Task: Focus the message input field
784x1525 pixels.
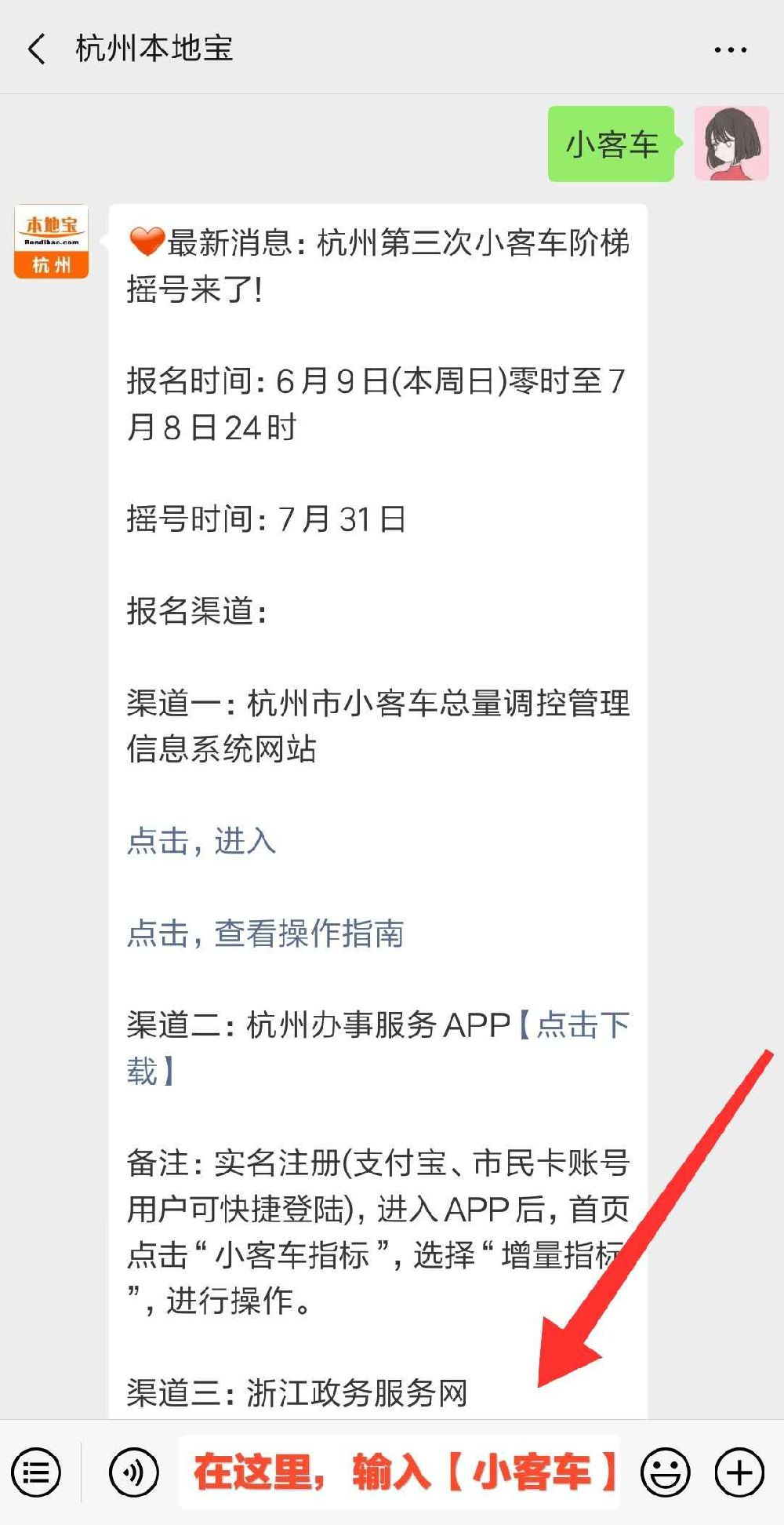Action: [400, 1472]
